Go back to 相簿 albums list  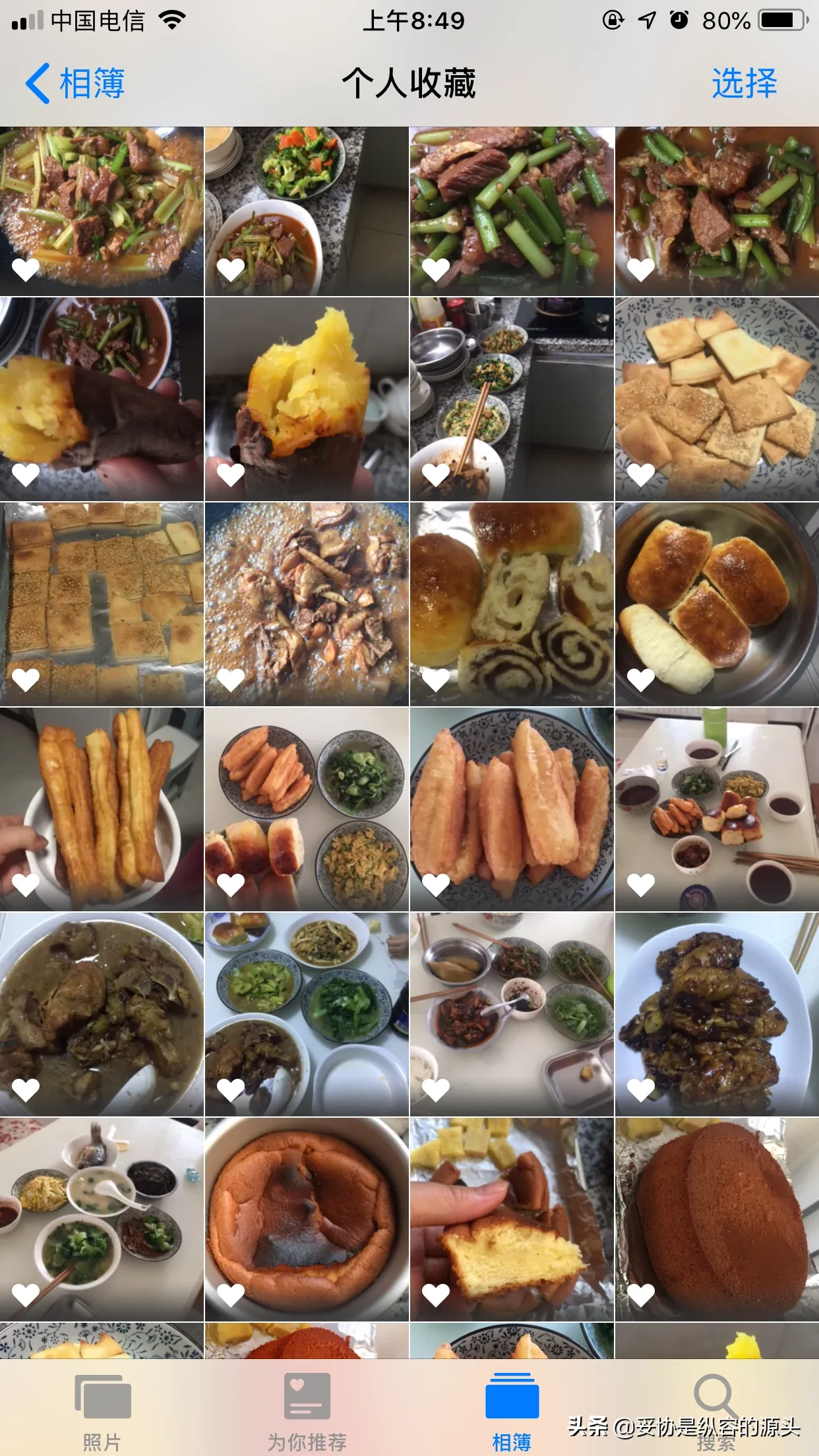[x=75, y=84]
